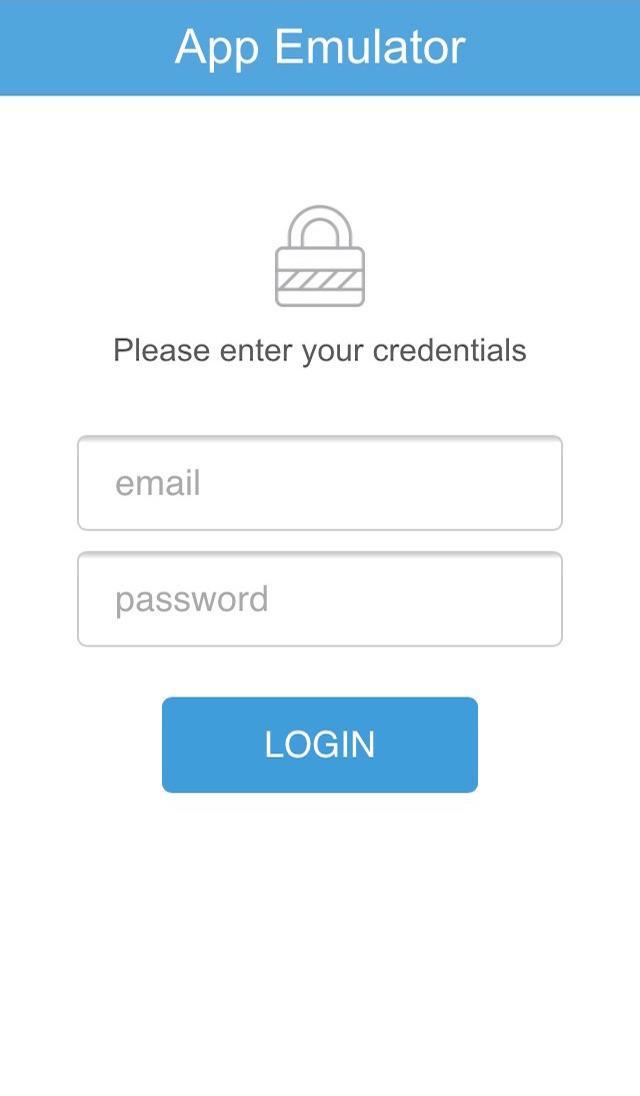The image size is (640, 1096).
Task: Focus the email input field
Action: coord(320,483)
